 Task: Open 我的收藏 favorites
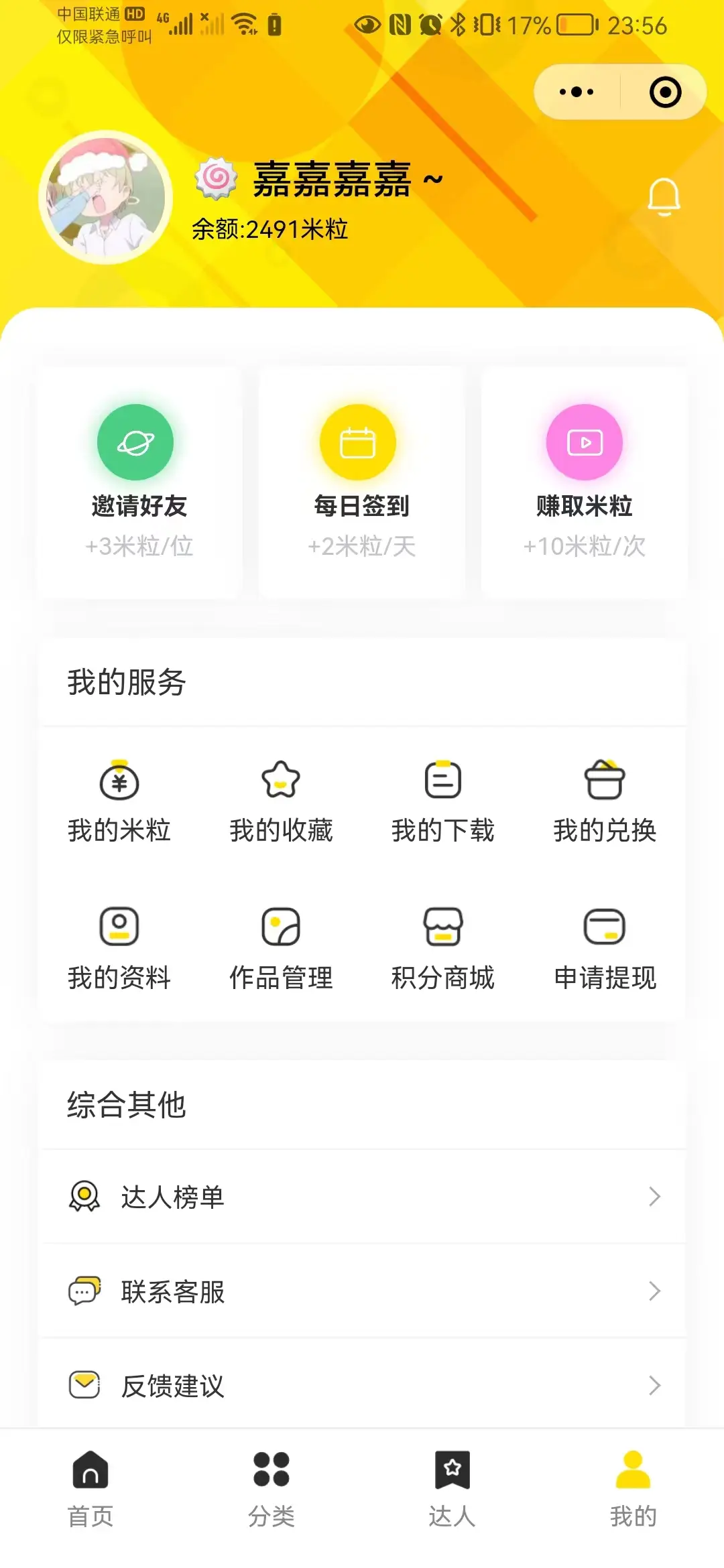pyautogui.click(x=281, y=801)
